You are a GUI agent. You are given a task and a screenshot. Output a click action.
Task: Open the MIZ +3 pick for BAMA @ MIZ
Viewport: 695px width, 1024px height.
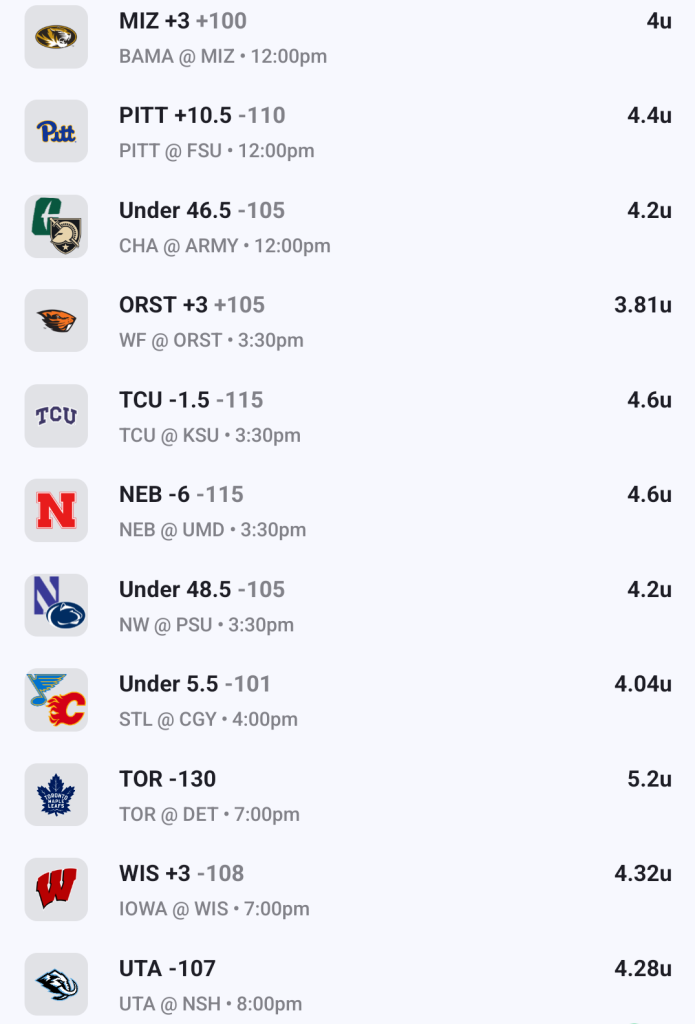click(x=183, y=21)
